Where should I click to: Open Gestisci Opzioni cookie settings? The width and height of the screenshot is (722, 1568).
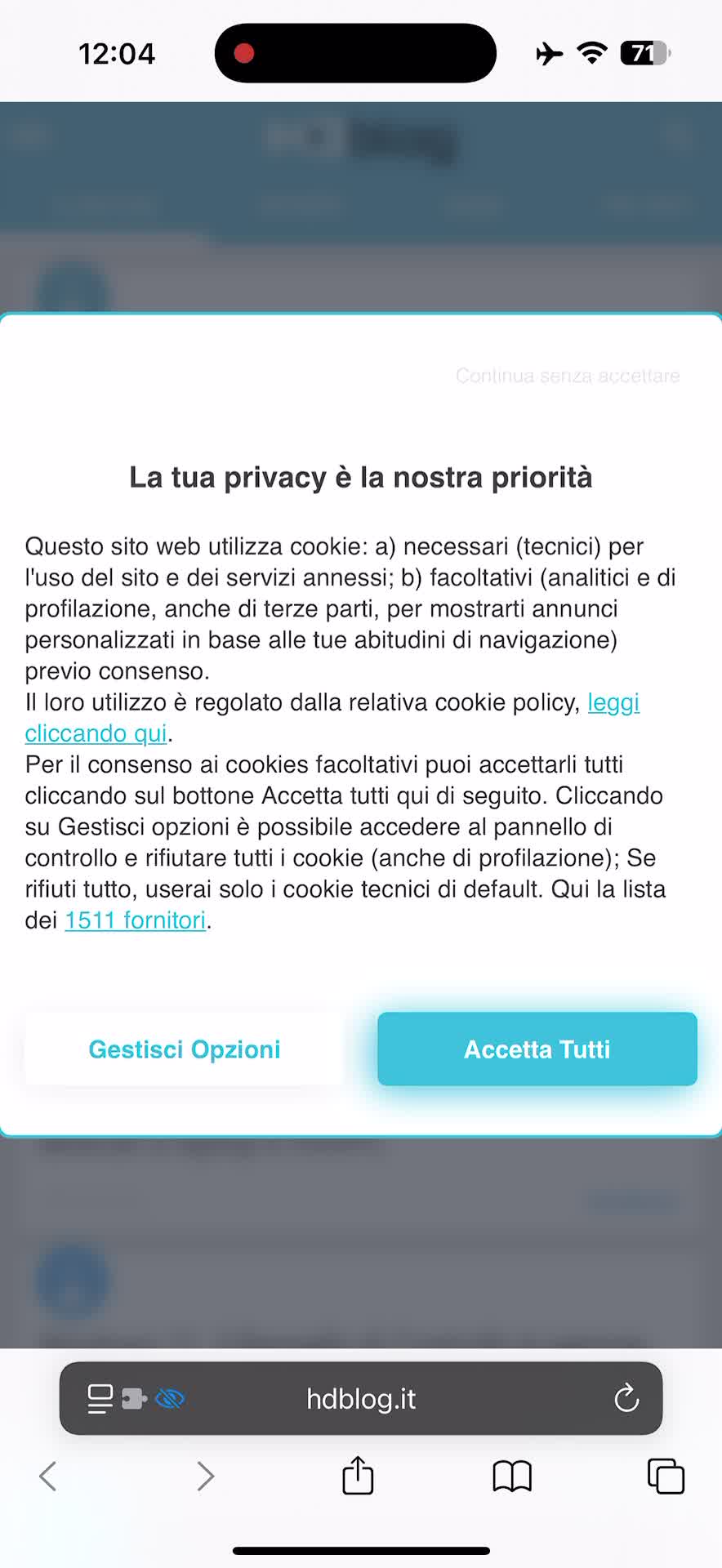[185, 1049]
